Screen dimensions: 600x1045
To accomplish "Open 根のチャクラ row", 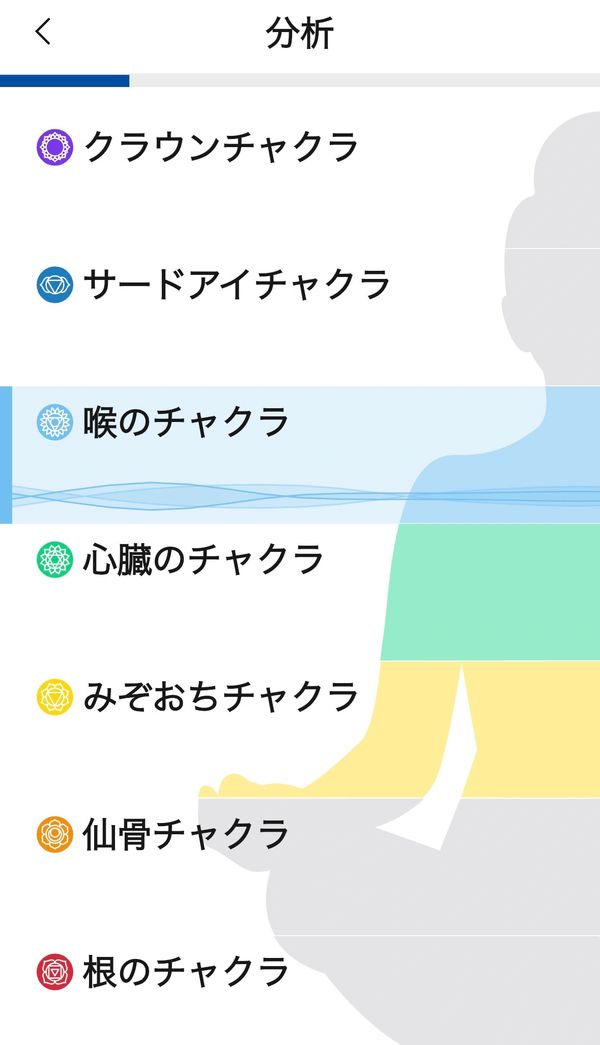I will (x=186, y=971).
